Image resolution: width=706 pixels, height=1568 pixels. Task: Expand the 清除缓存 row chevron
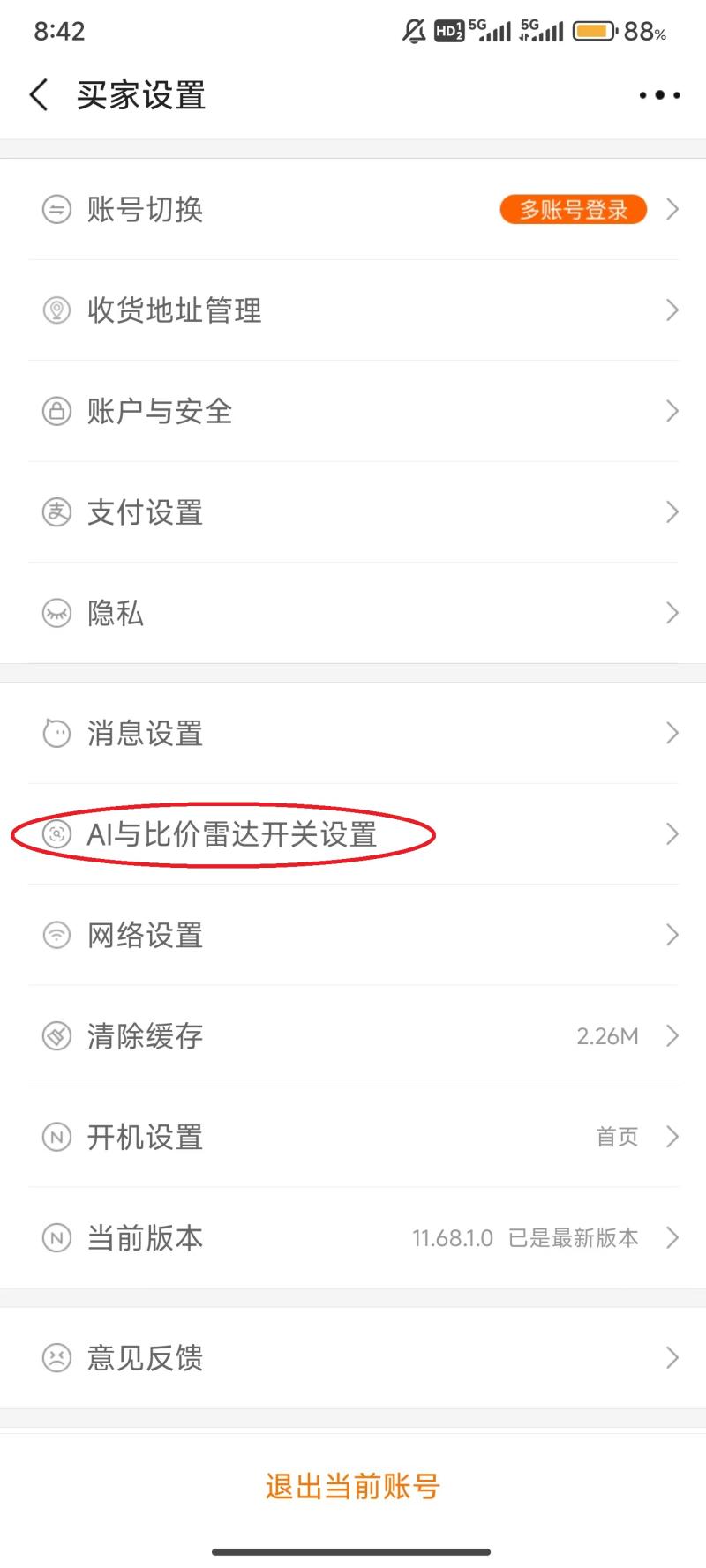click(672, 1035)
